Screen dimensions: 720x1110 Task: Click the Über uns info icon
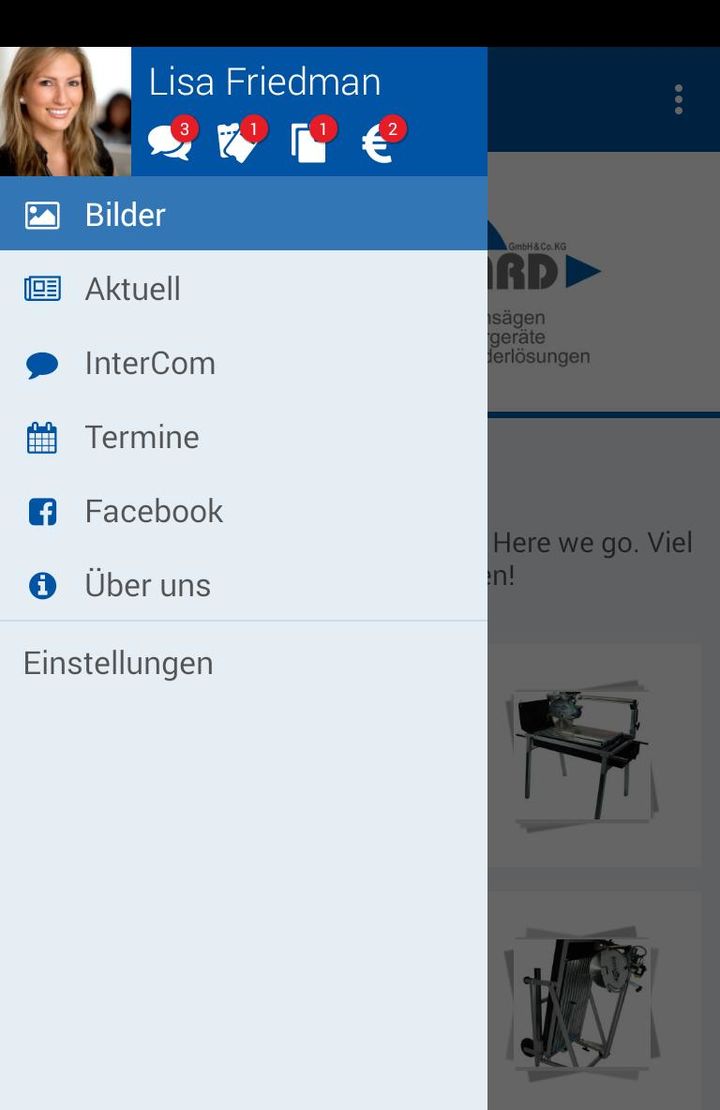coord(41,585)
